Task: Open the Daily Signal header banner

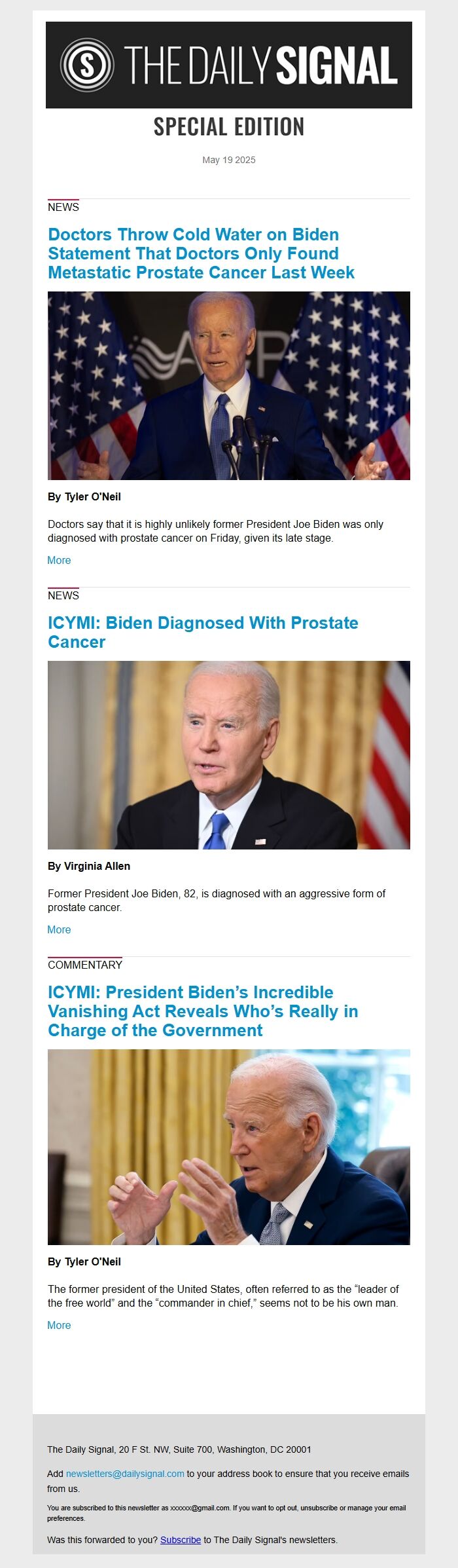Action: [229, 65]
